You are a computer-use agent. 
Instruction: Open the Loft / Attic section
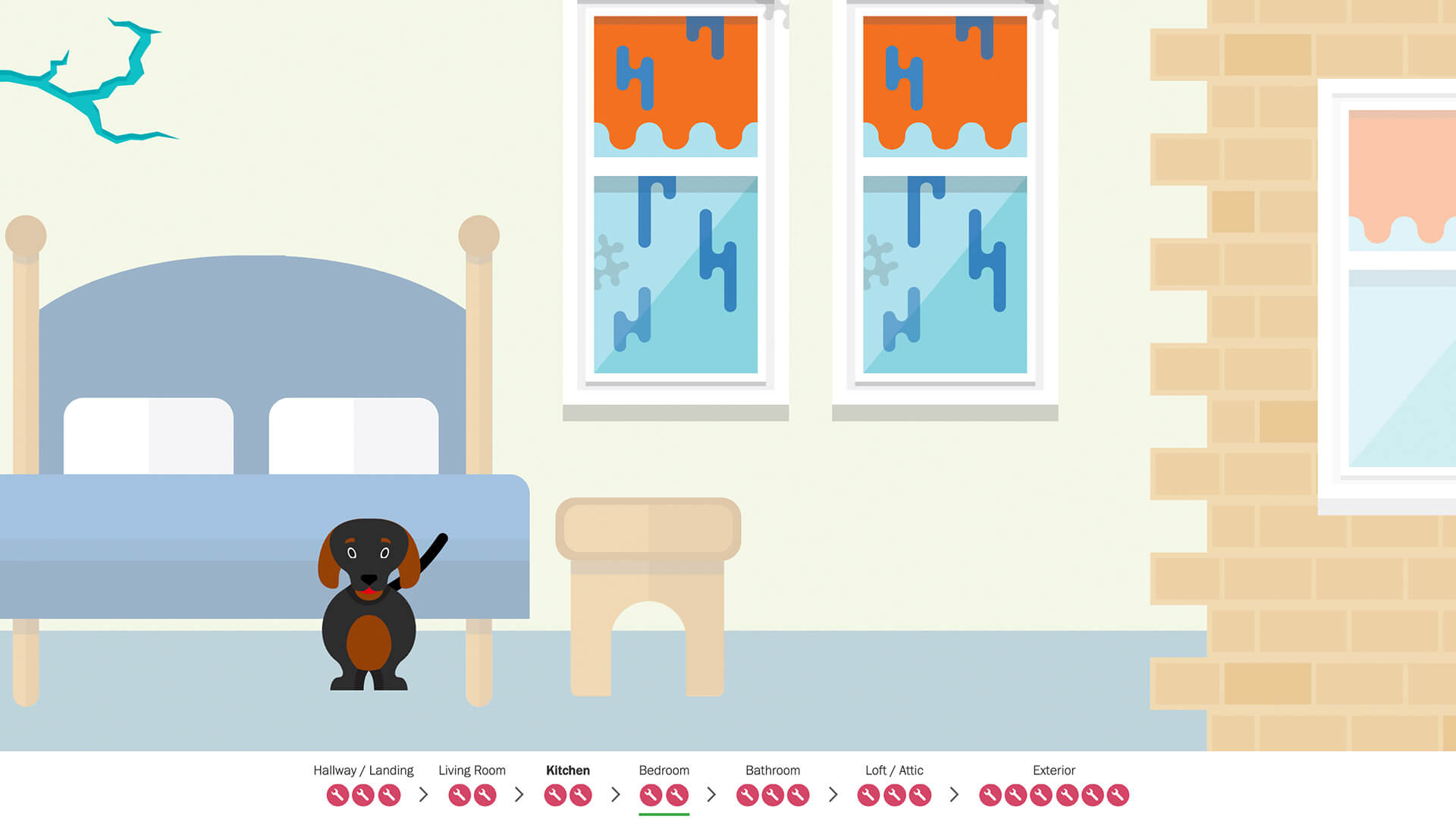click(x=894, y=770)
